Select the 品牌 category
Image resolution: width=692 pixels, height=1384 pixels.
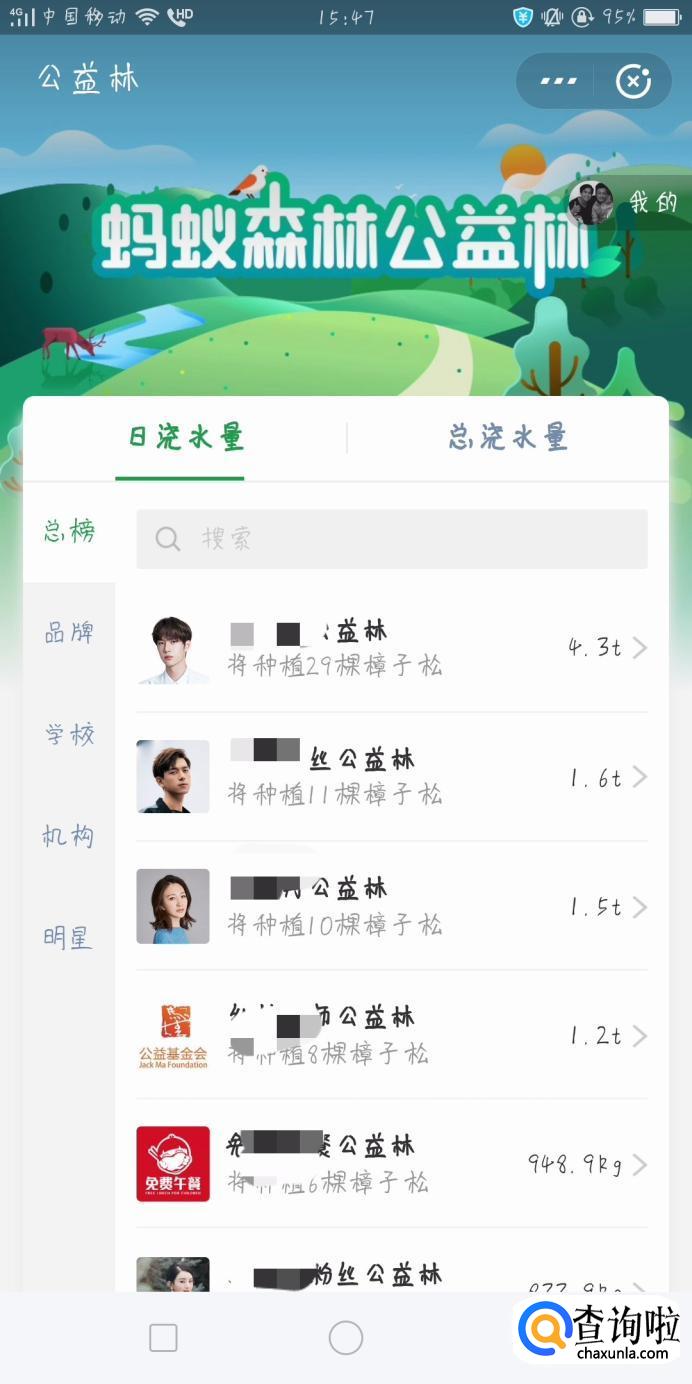tap(69, 633)
